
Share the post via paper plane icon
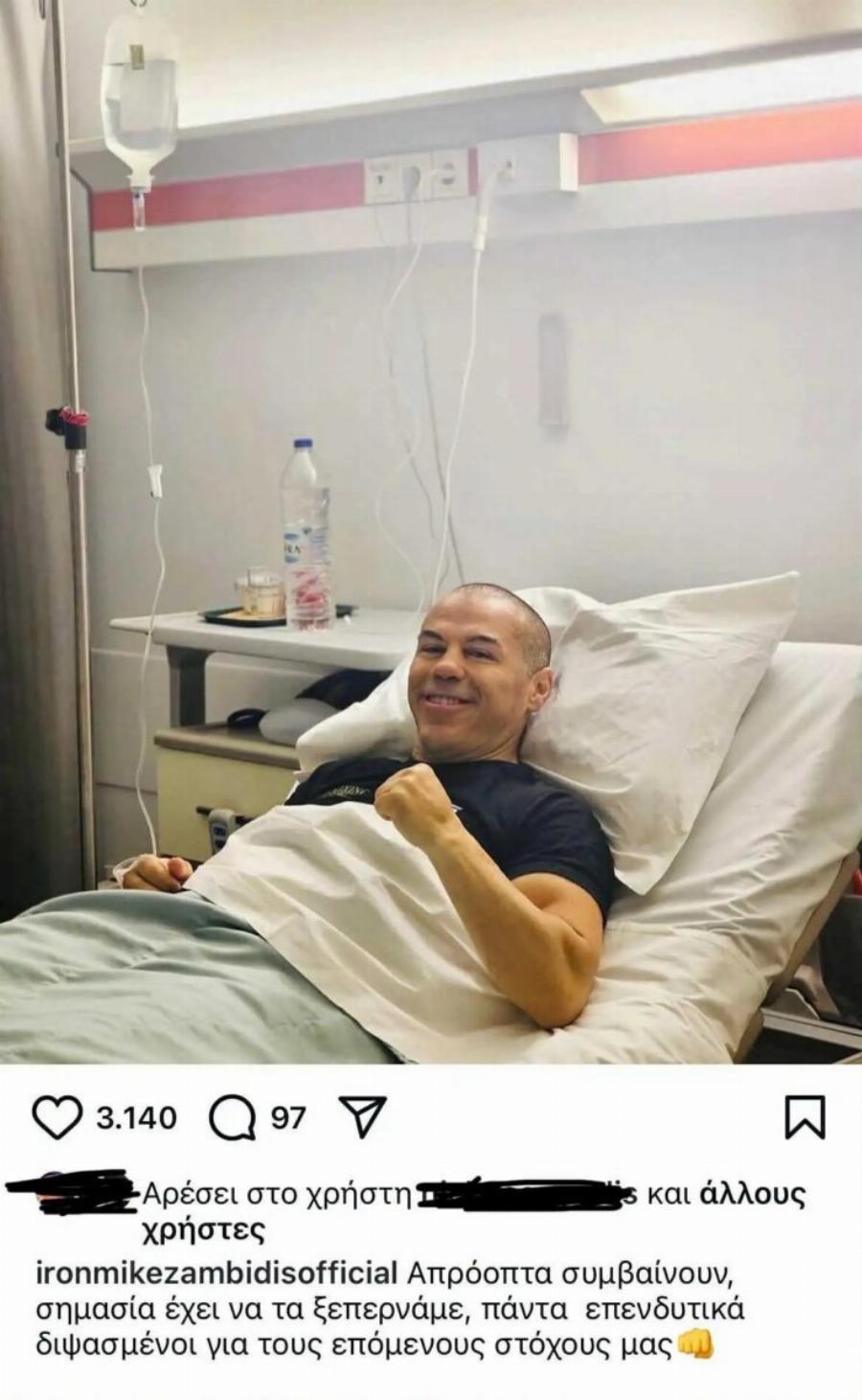[x=363, y=1116]
